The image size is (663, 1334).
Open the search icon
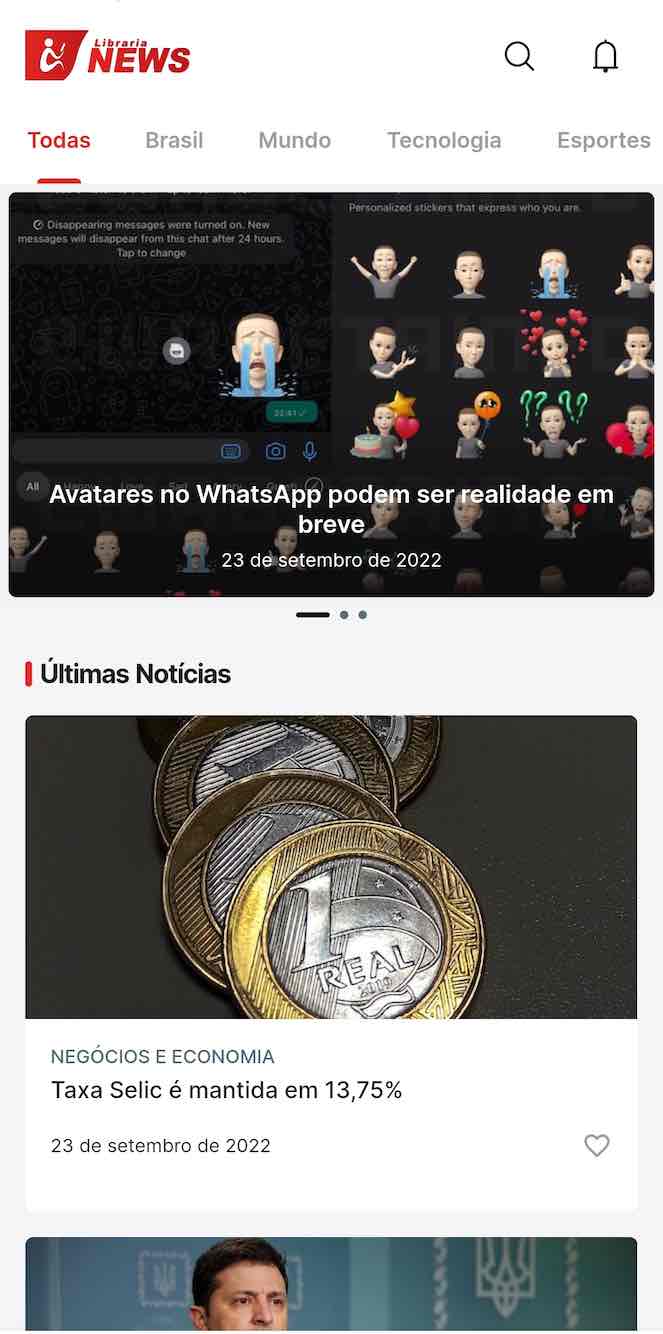(519, 56)
